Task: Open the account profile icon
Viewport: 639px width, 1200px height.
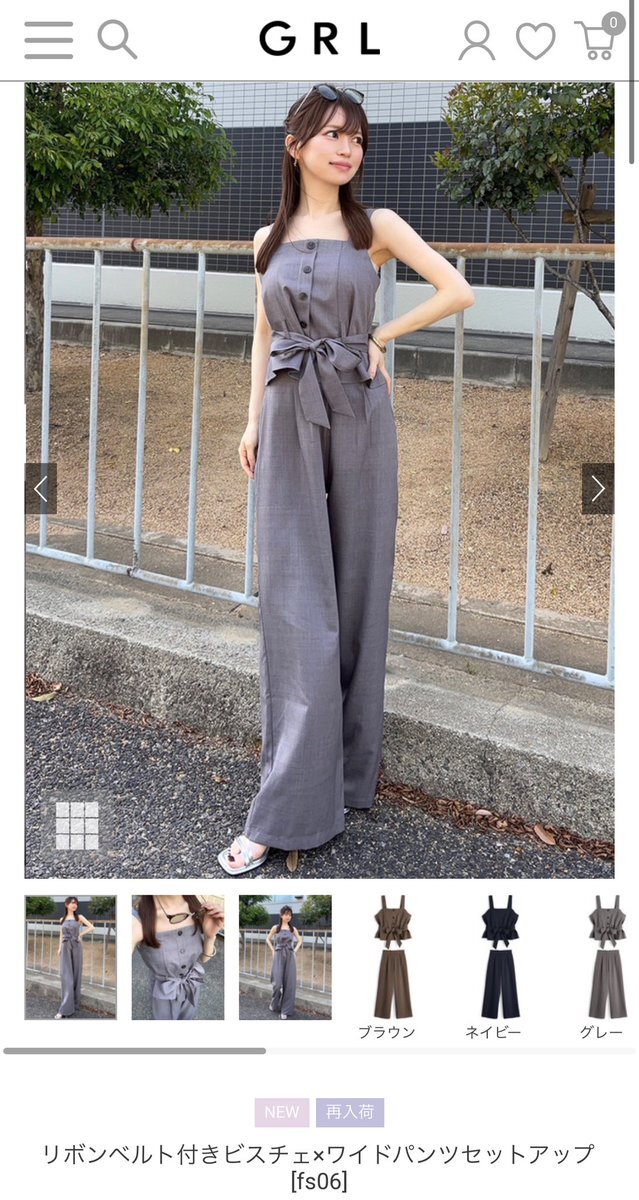Action: tap(477, 40)
